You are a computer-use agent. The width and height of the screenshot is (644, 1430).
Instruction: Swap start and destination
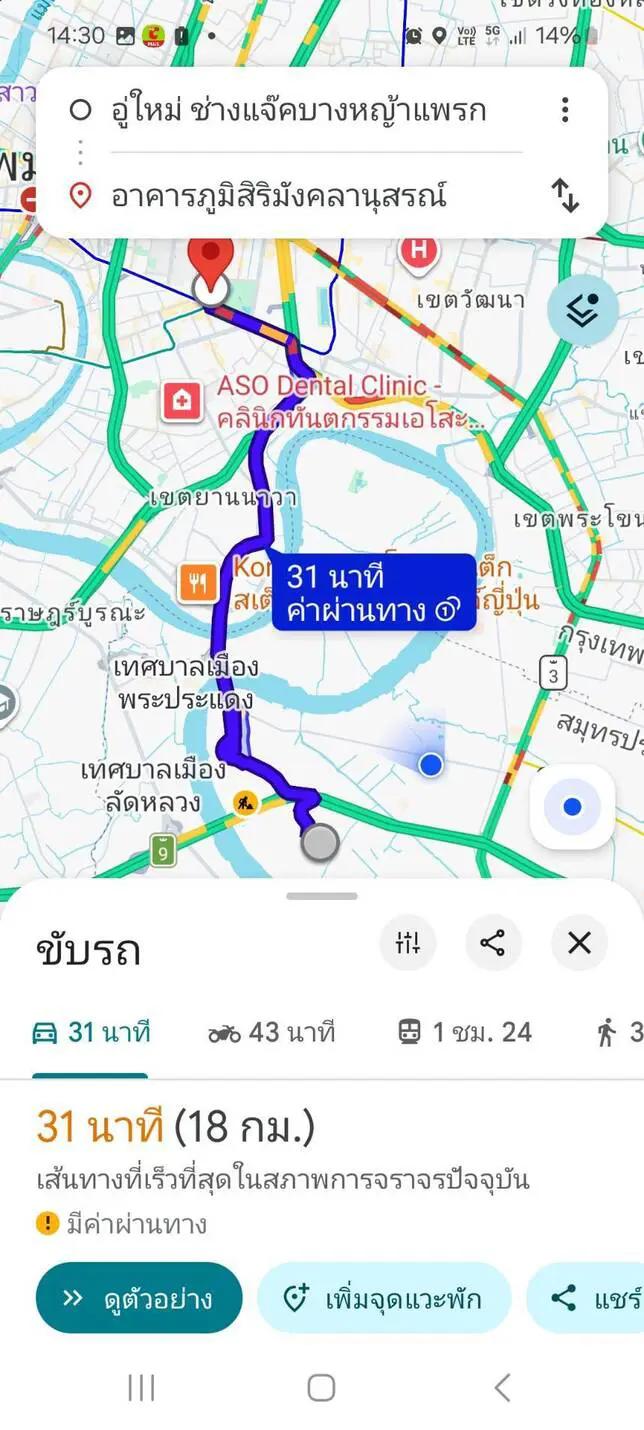coord(565,195)
